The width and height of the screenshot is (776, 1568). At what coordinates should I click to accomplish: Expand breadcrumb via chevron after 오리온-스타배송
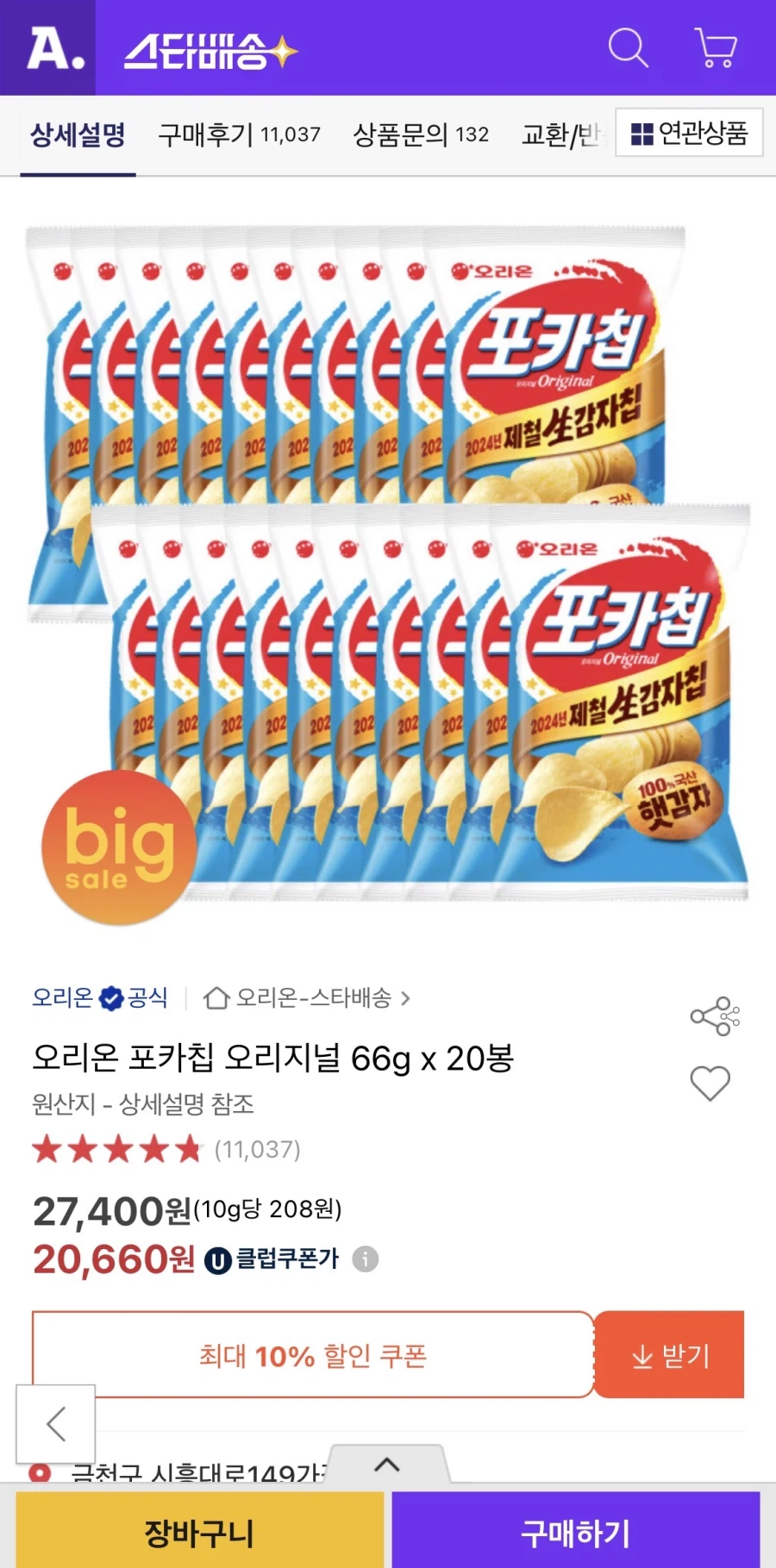405,999
